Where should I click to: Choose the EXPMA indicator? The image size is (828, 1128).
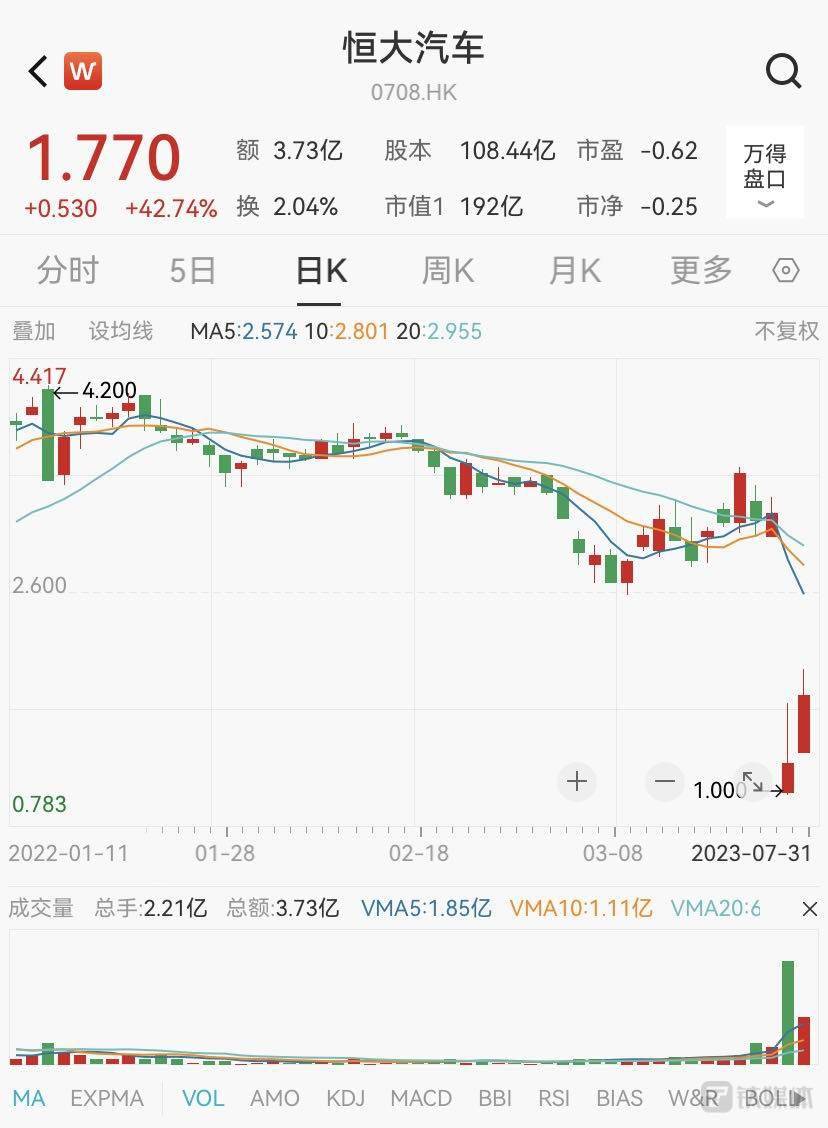coord(107,1098)
